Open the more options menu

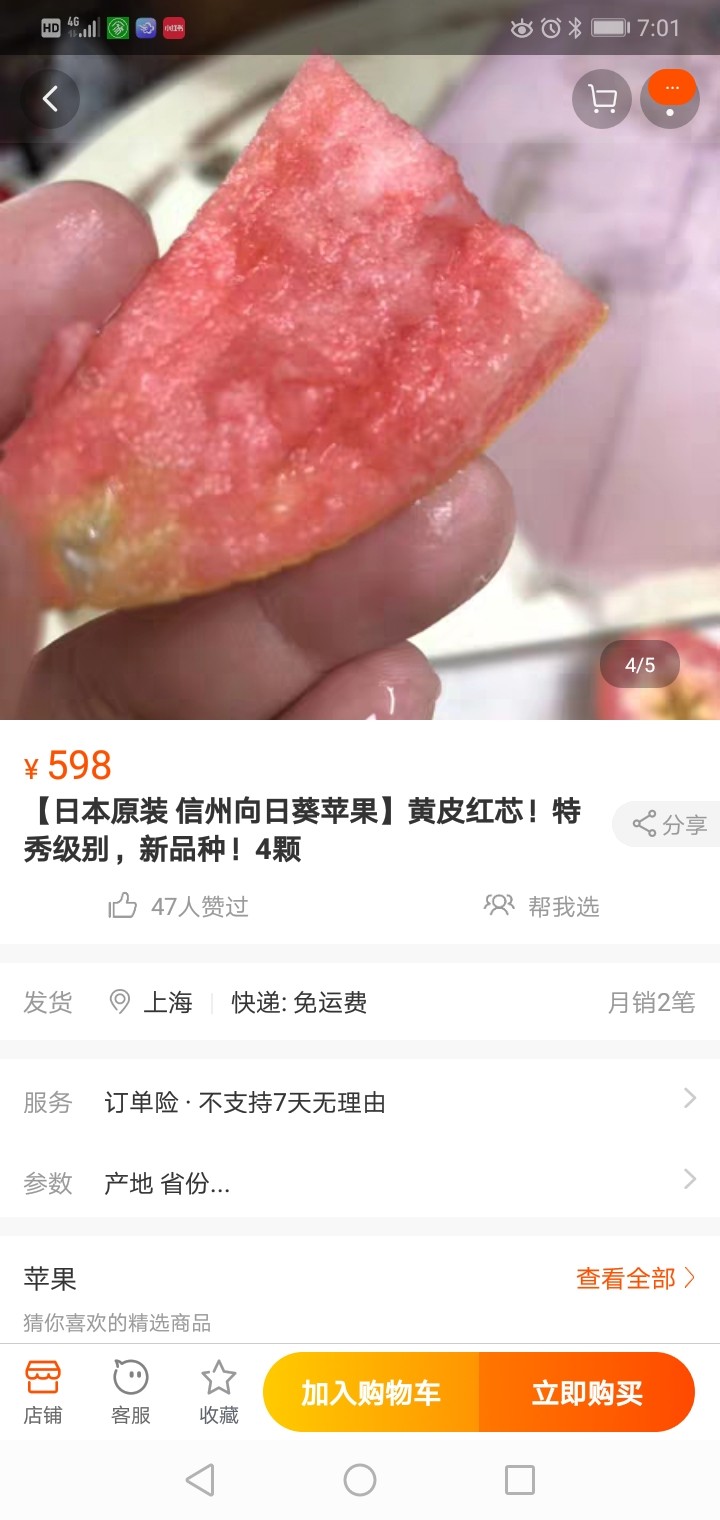coord(670,99)
